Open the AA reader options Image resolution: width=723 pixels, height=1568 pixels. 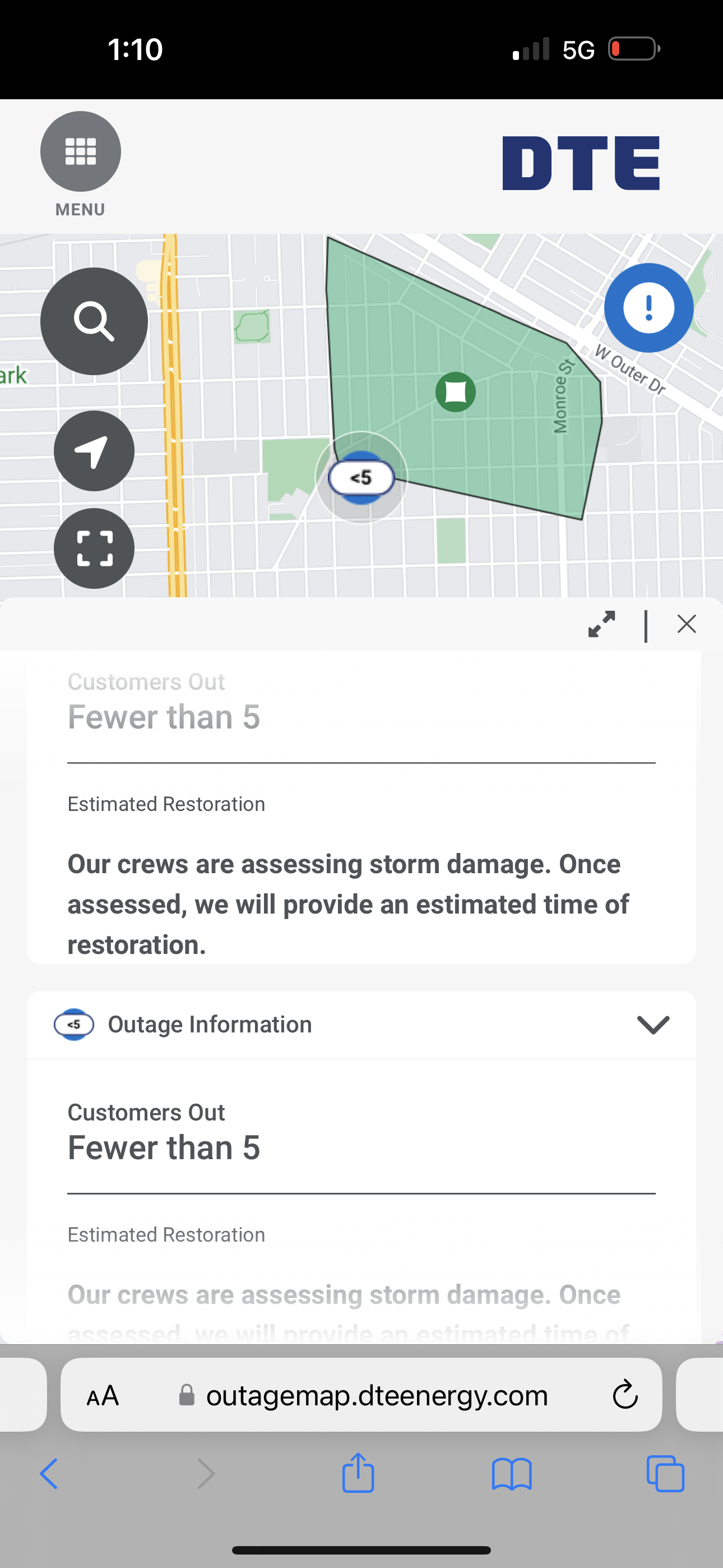tap(103, 1395)
